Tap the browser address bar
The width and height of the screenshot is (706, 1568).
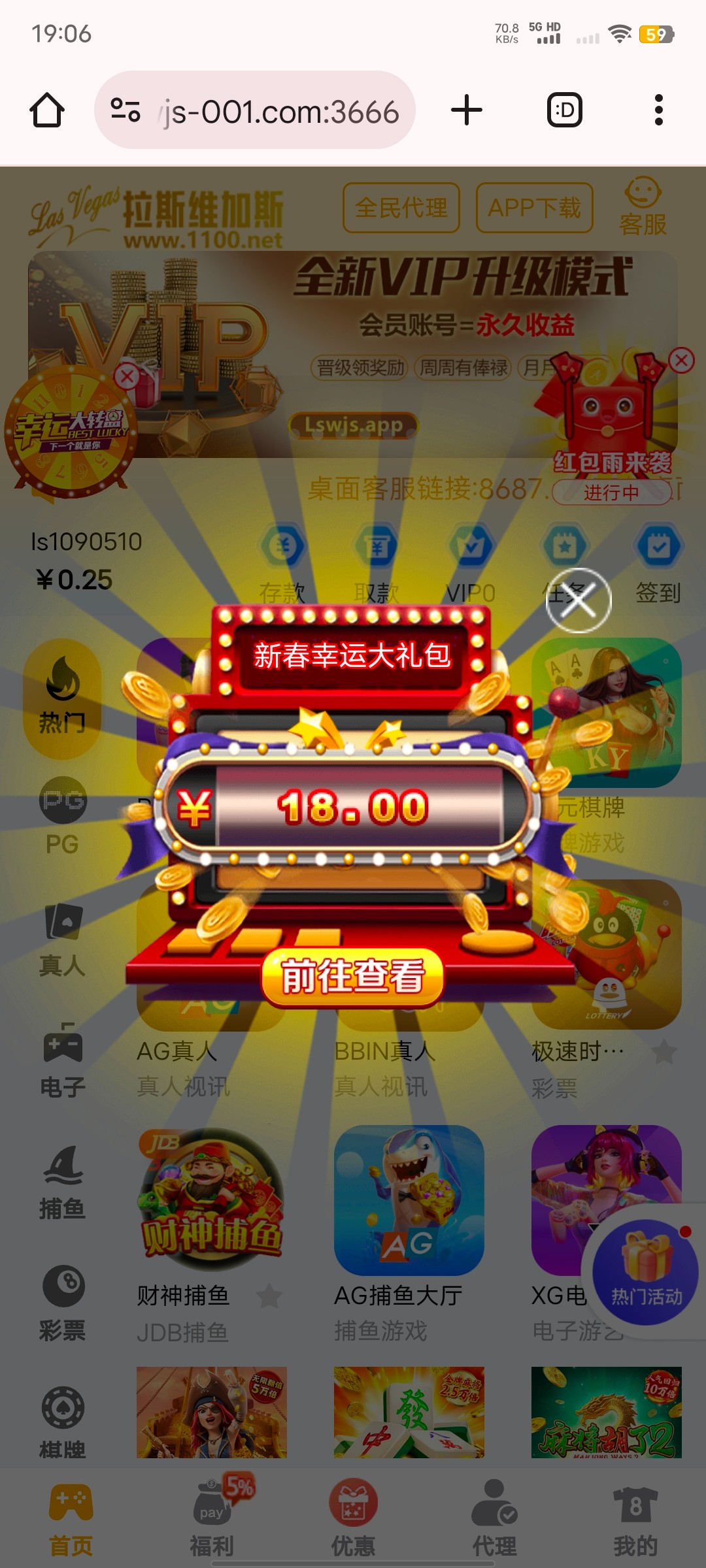click(x=255, y=110)
